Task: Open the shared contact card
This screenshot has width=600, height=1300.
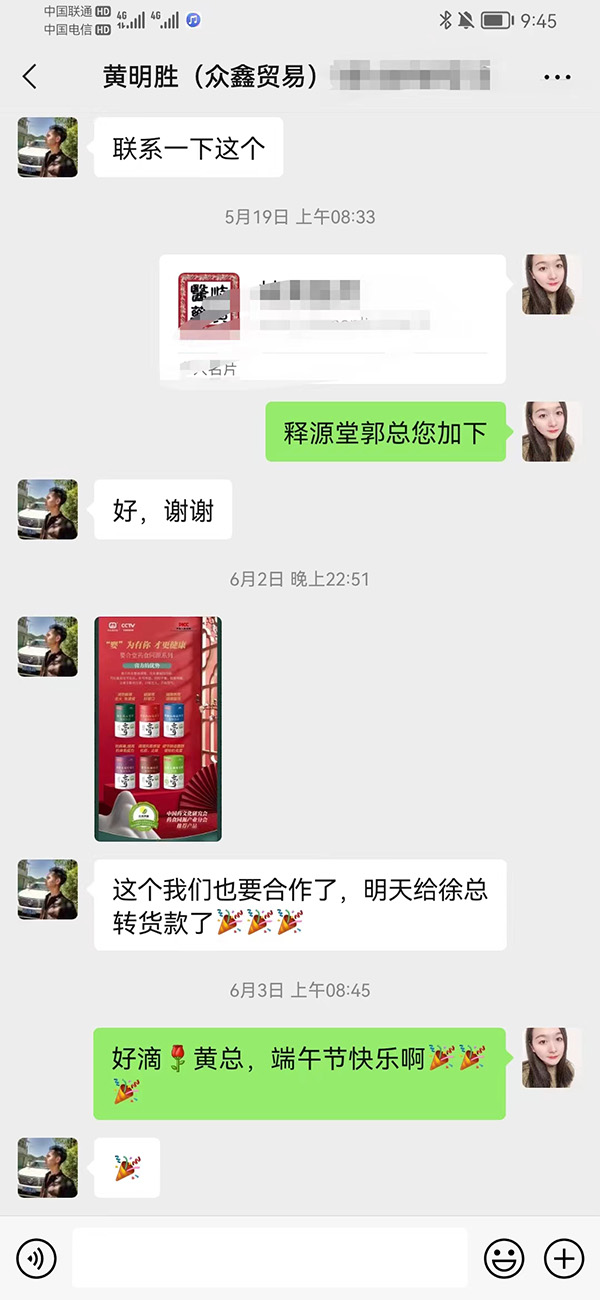Action: pos(332,318)
